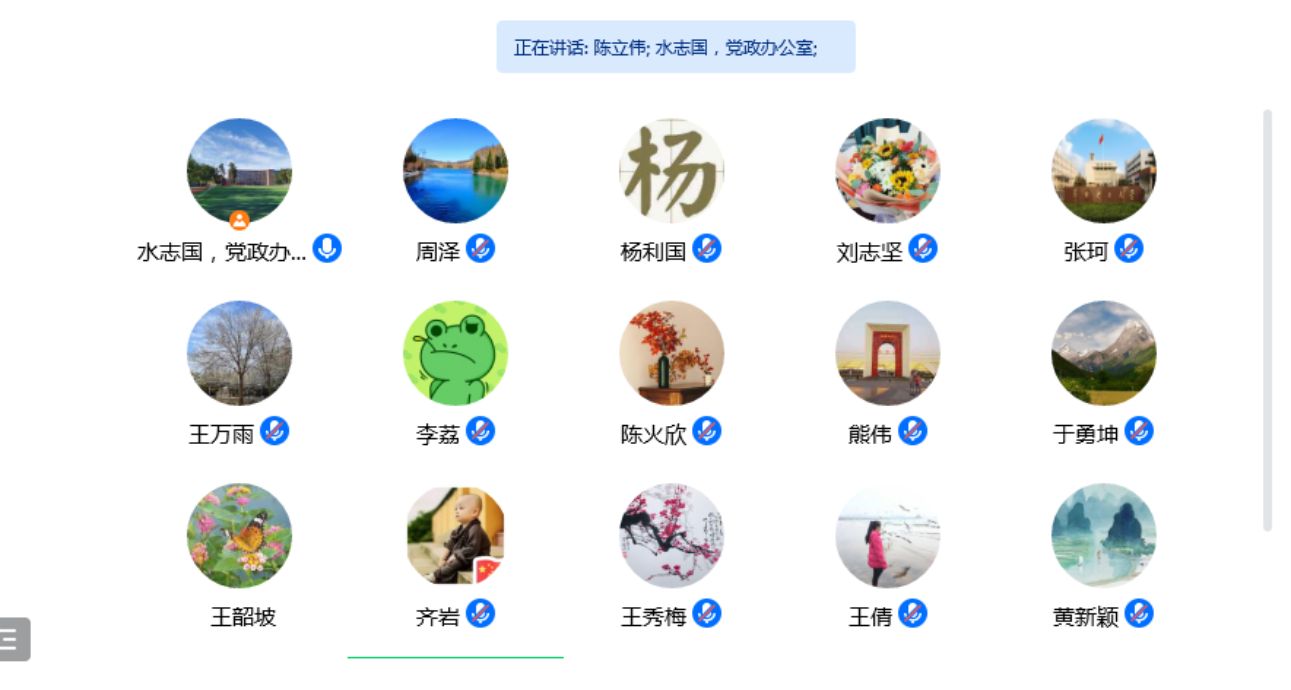This screenshot has height=690, width=1291.
Task: Open 水志国's participant avatar
Action: pyautogui.click(x=239, y=171)
